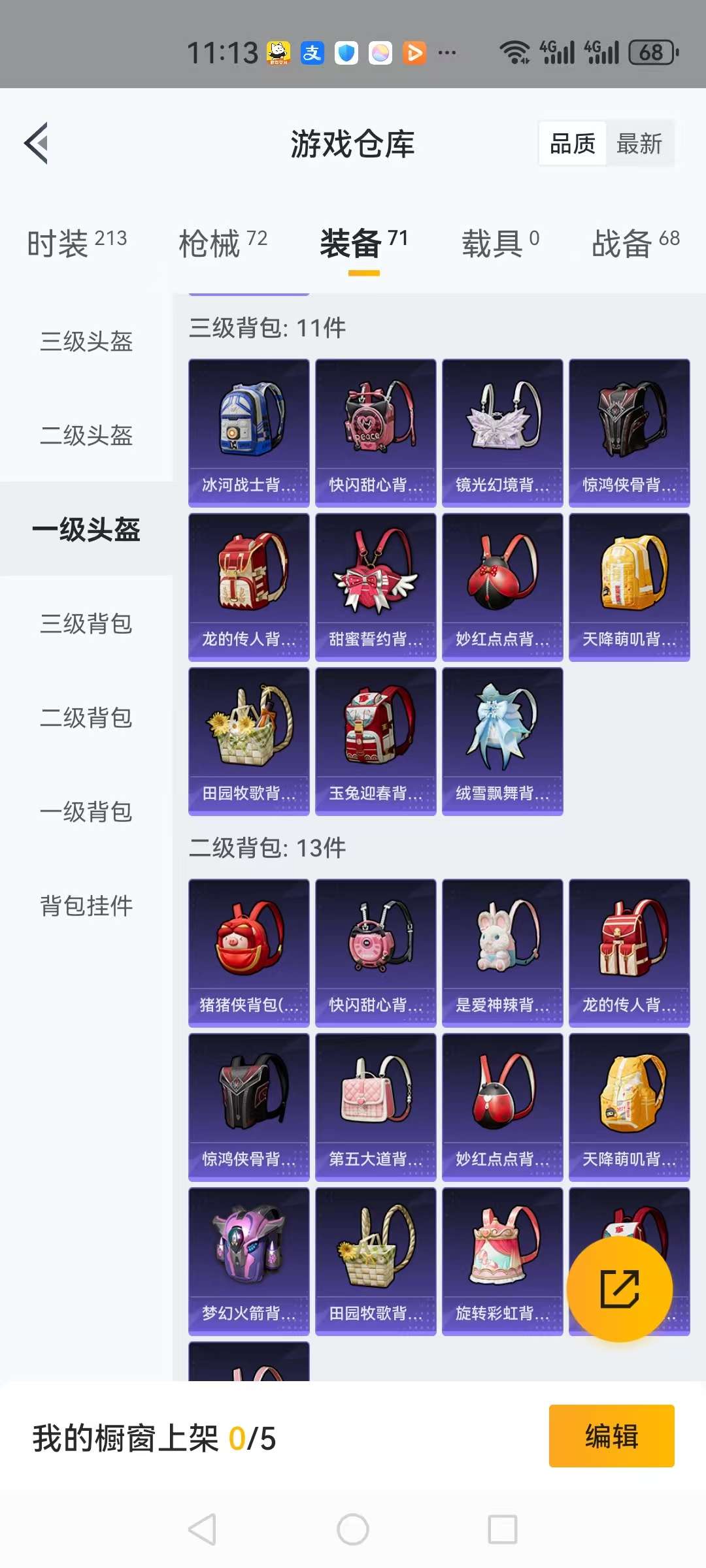Screen dimensions: 706x1568
Task: Open the 载具 tab
Action: [x=501, y=243]
